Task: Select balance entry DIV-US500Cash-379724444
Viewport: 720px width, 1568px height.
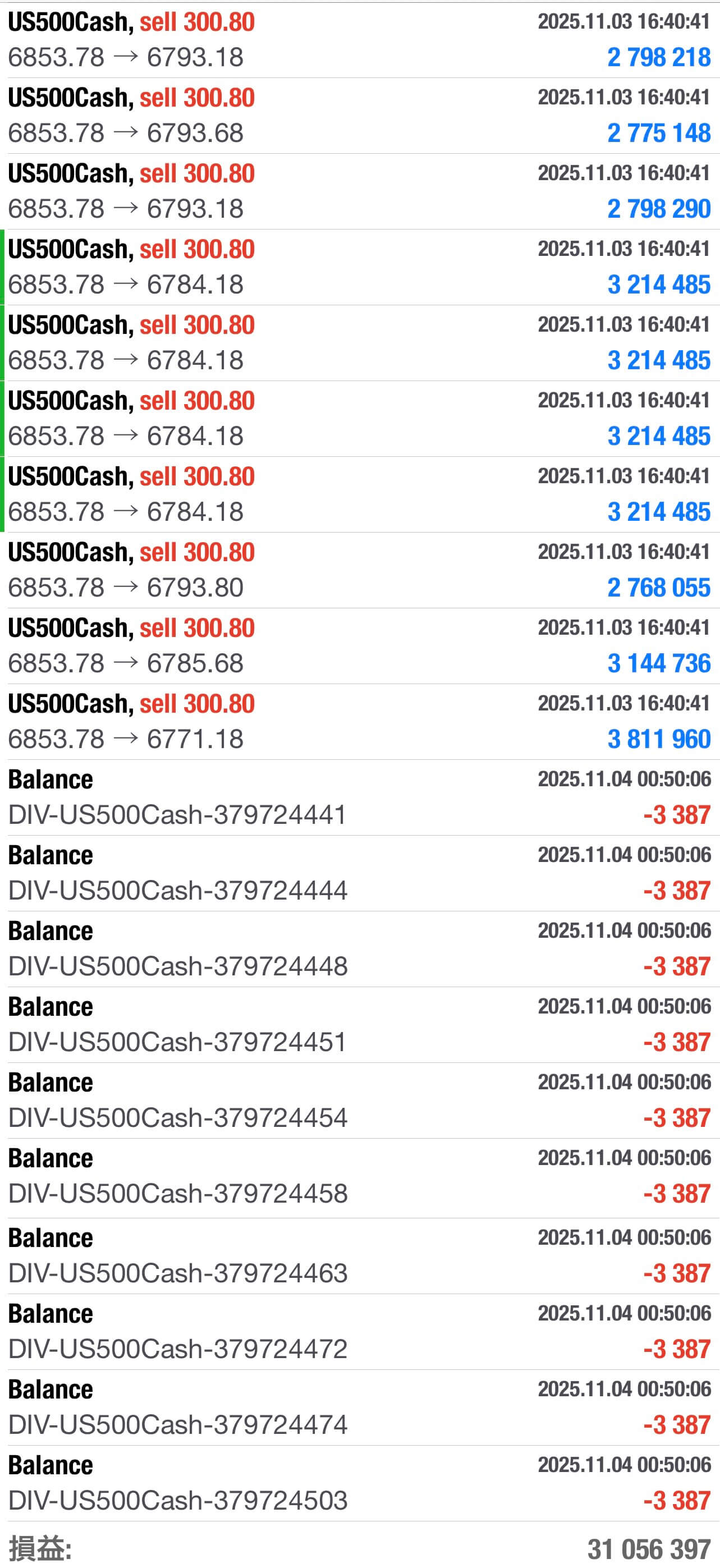Action: click(359, 873)
